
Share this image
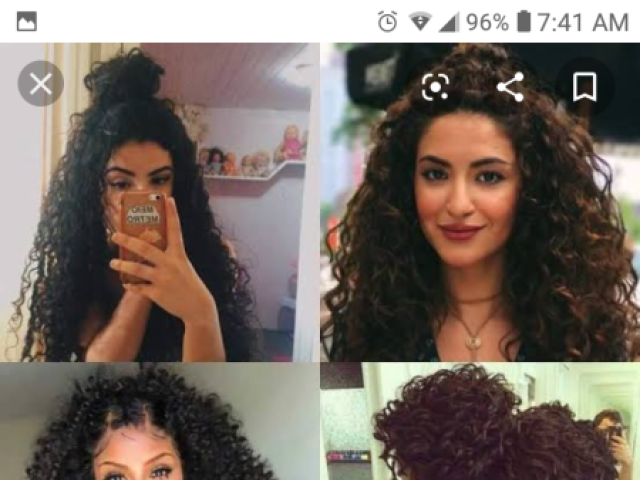click(510, 87)
